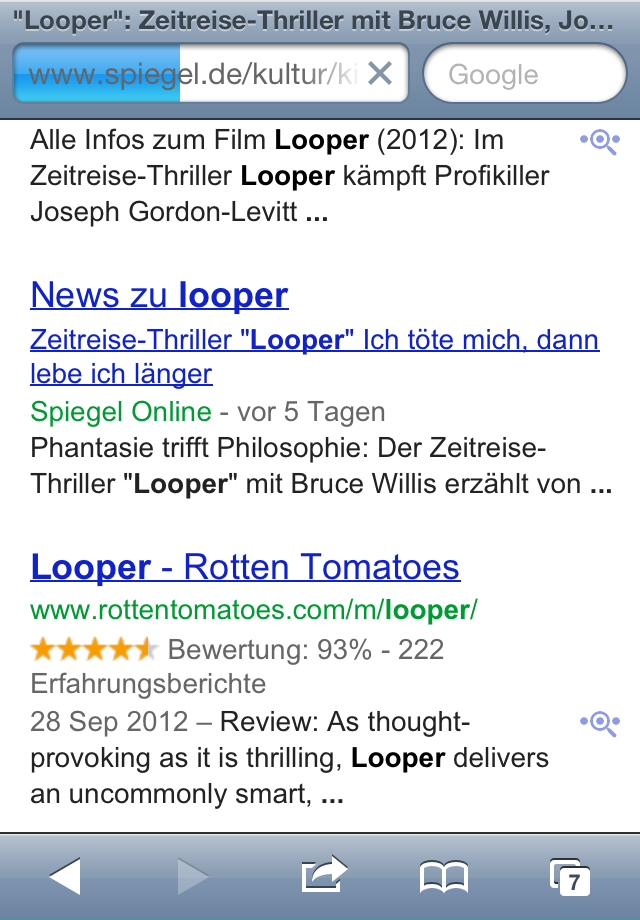Tap the URL address field
Viewport: 640px width, 920px height.
point(190,74)
